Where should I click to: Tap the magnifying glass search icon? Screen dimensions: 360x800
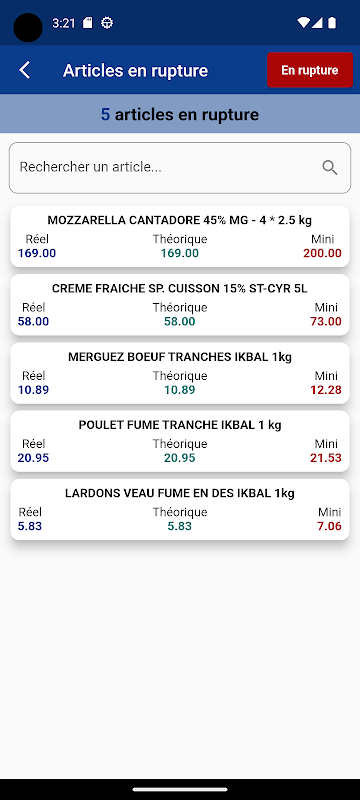point(330,167)
